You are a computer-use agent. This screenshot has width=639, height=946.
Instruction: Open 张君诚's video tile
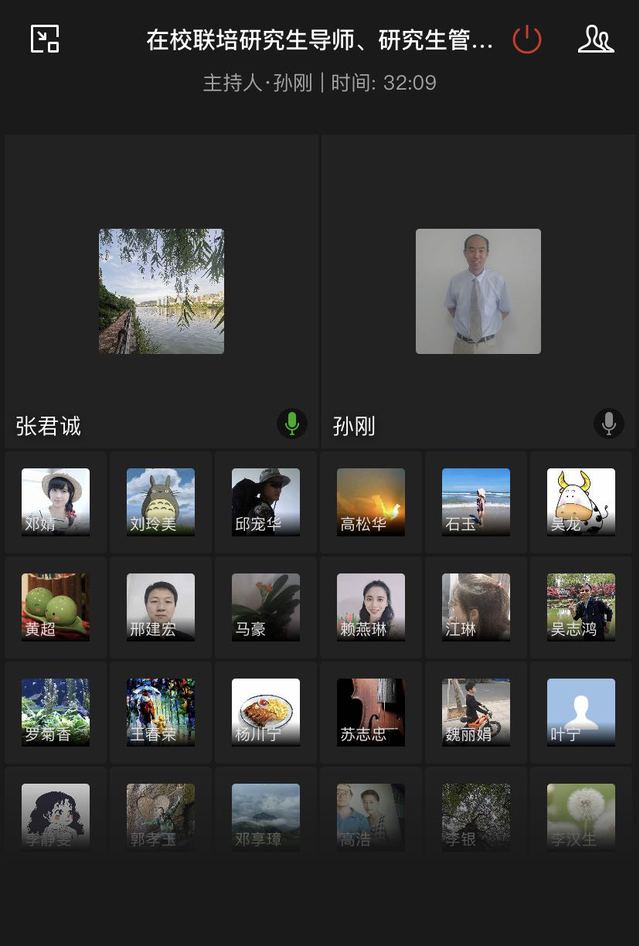click(161, 291)
